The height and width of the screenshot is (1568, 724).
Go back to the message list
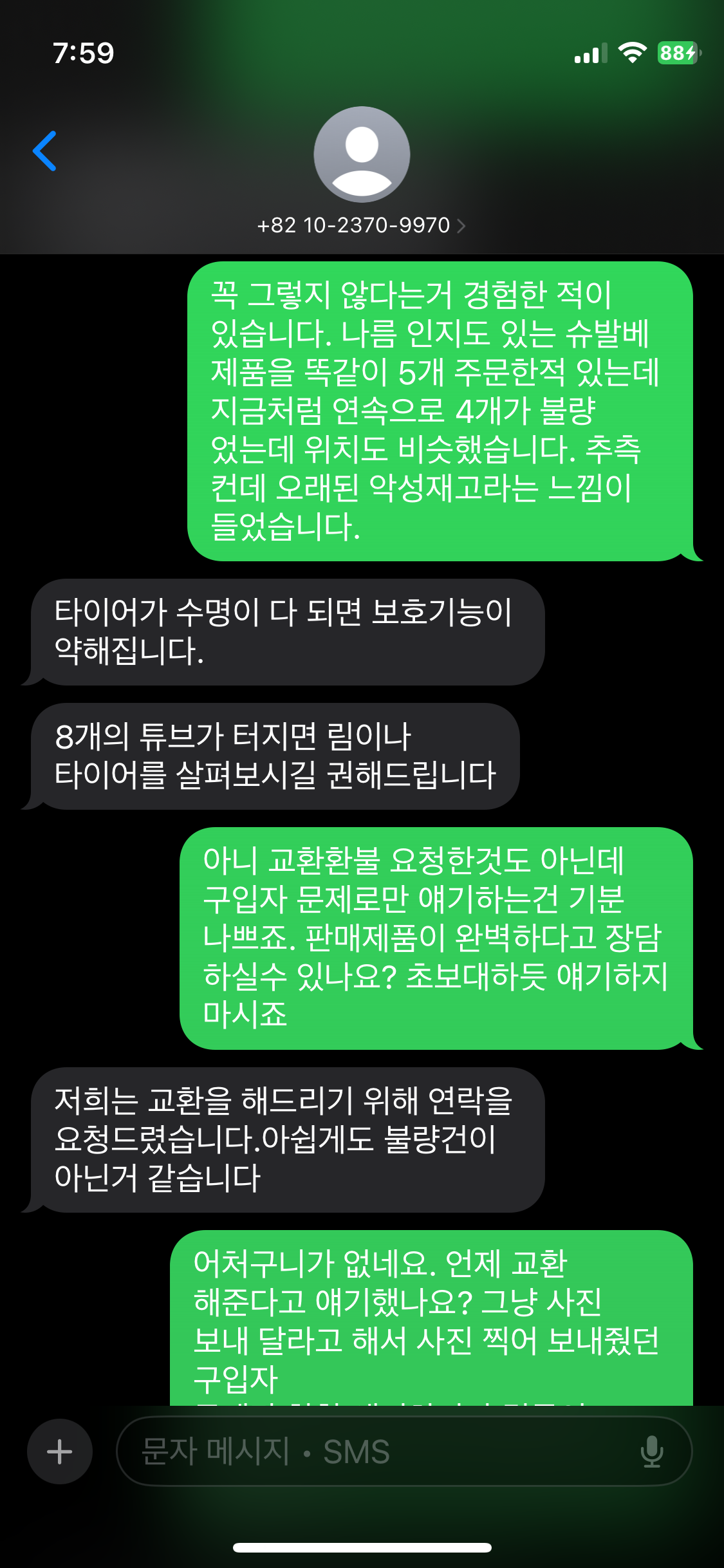coord(44,151)
